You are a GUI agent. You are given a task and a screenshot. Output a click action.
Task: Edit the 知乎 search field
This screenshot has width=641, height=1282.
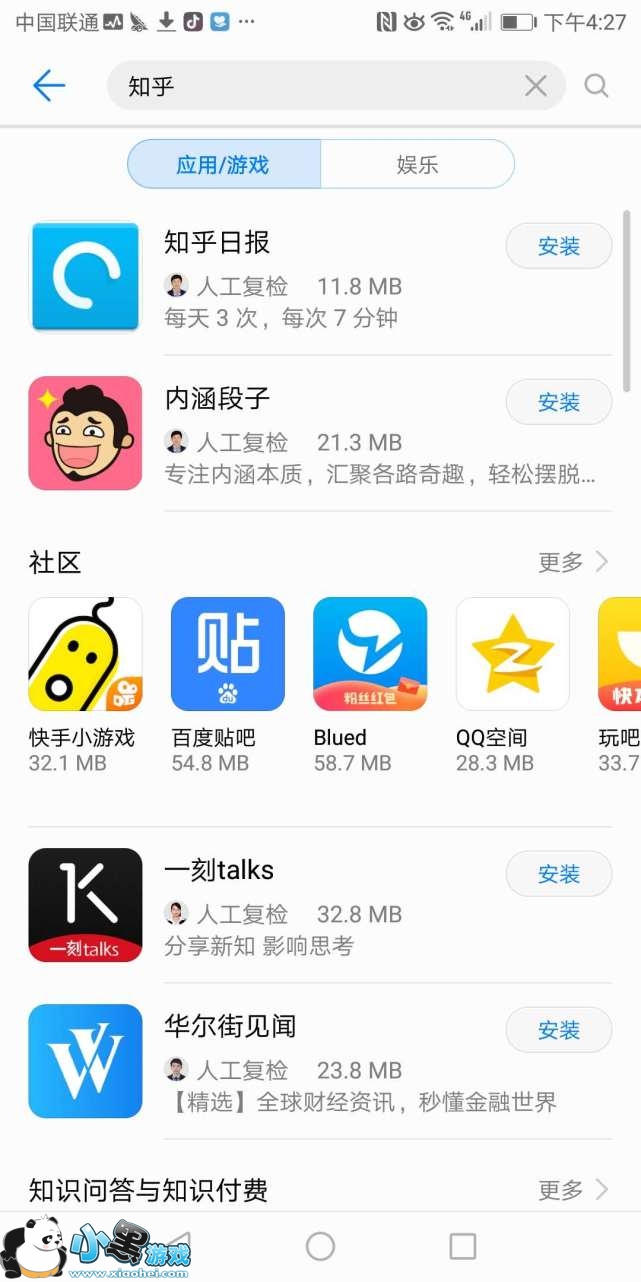pyautogui.click(x=320, y=86)
